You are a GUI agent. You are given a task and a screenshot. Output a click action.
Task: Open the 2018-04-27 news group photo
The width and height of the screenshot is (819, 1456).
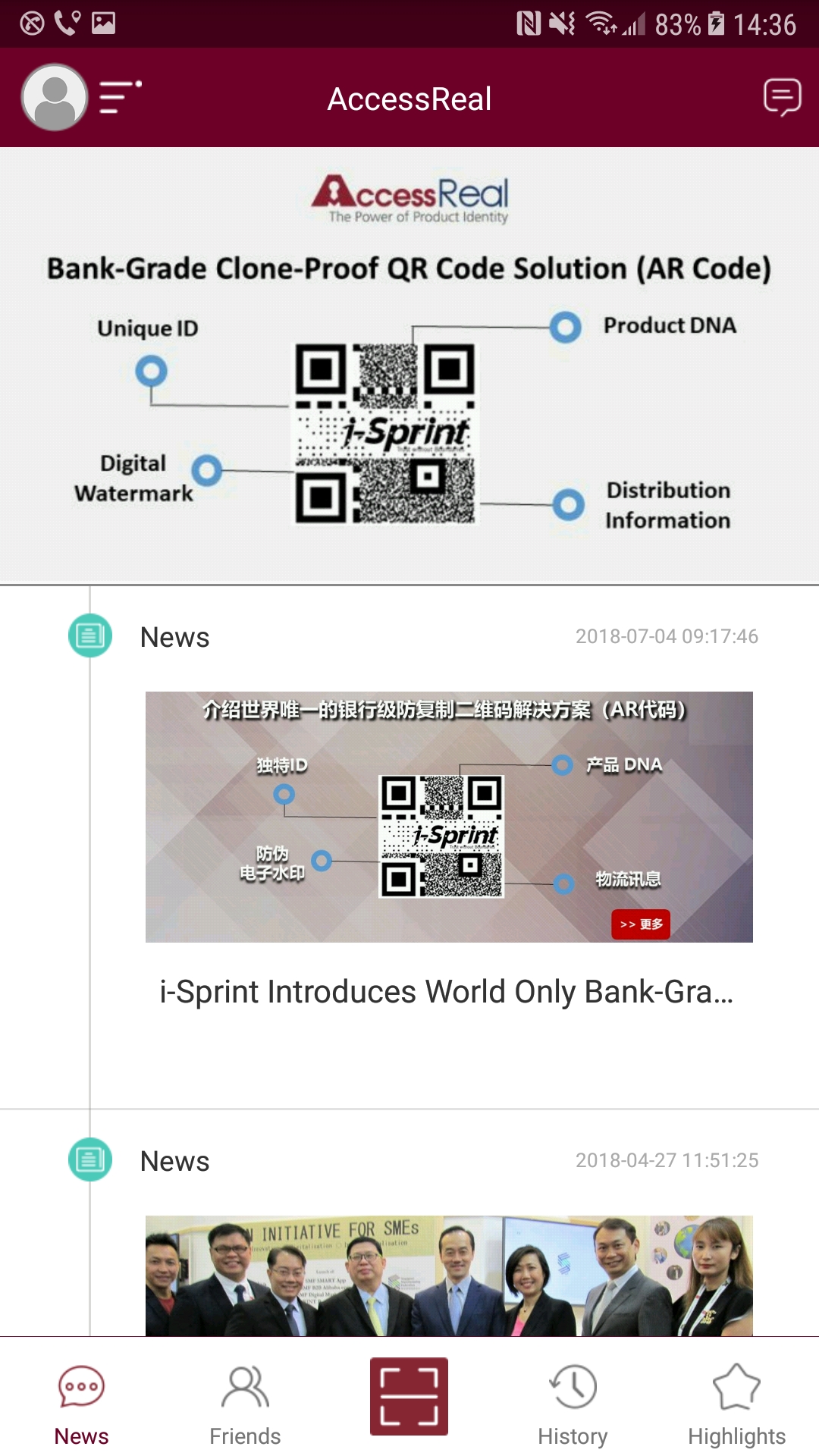pos(449,1276)
